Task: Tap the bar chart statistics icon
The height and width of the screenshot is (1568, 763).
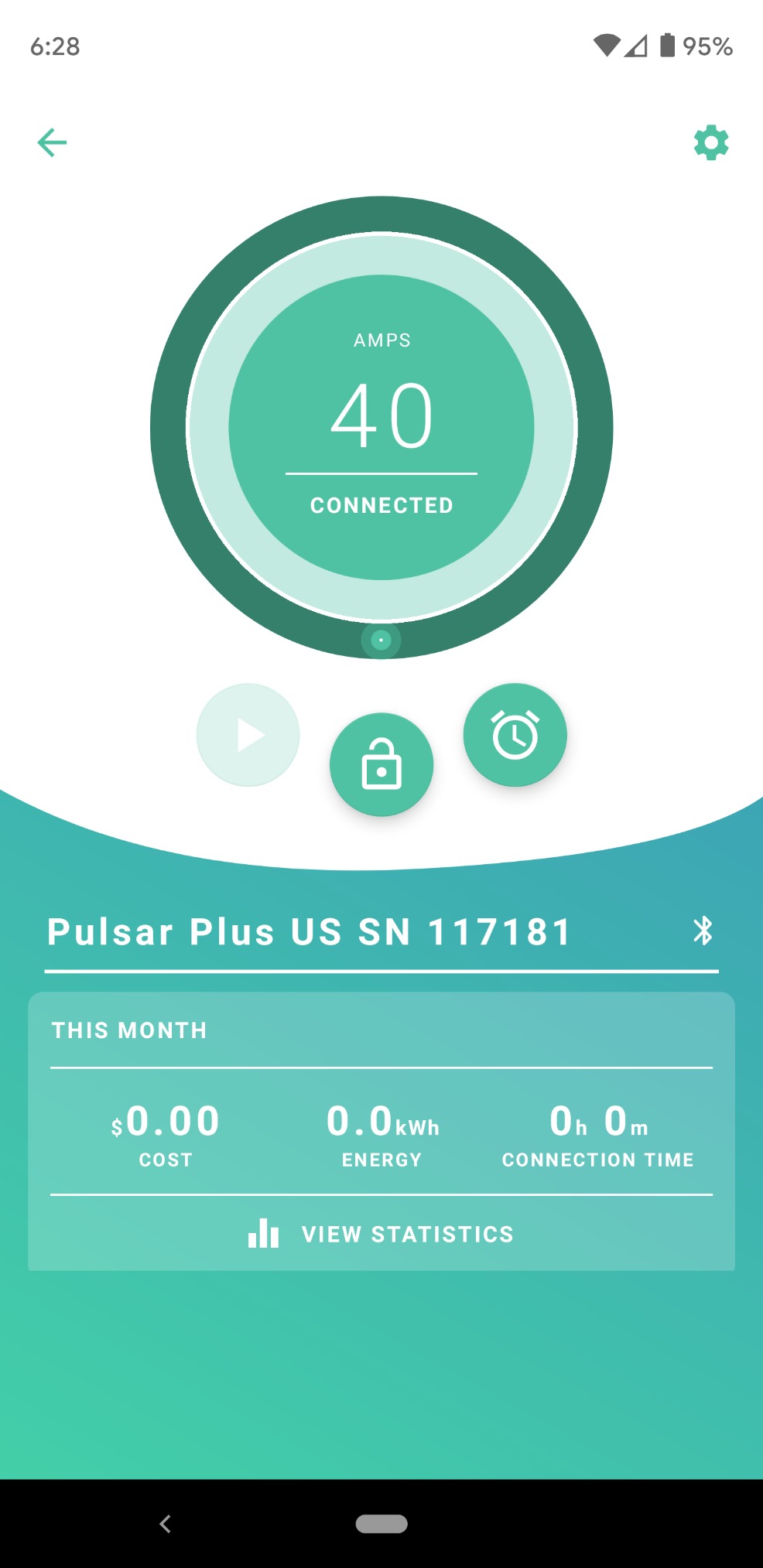Action: click(x=264, y=1234)
